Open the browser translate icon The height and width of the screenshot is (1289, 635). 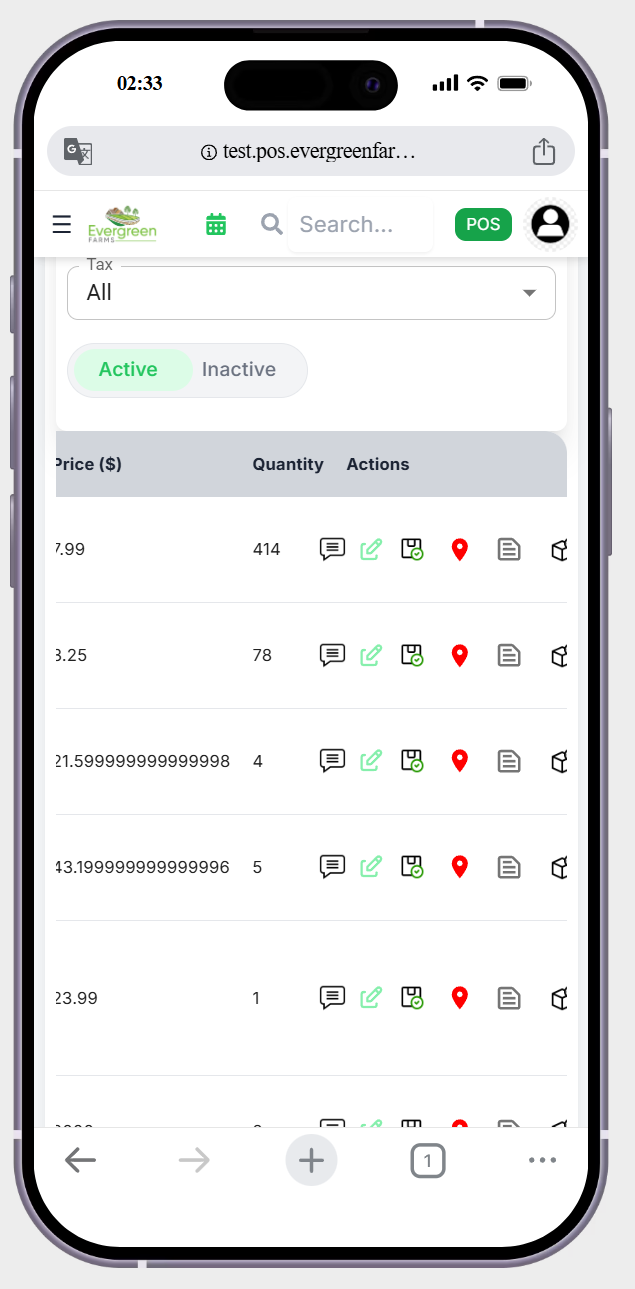click(x=78, y=152)
